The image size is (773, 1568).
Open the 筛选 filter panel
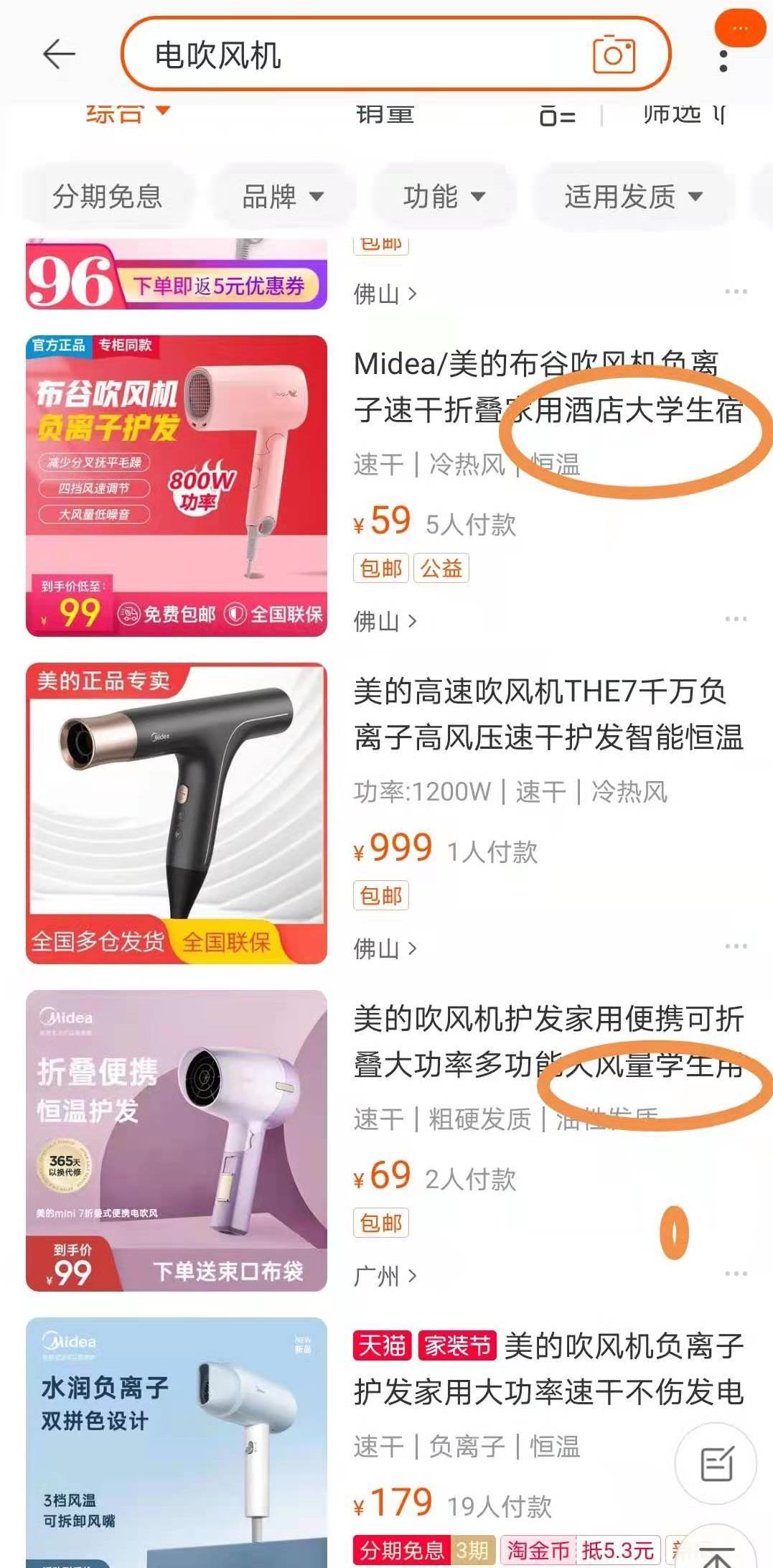point(682,113)
